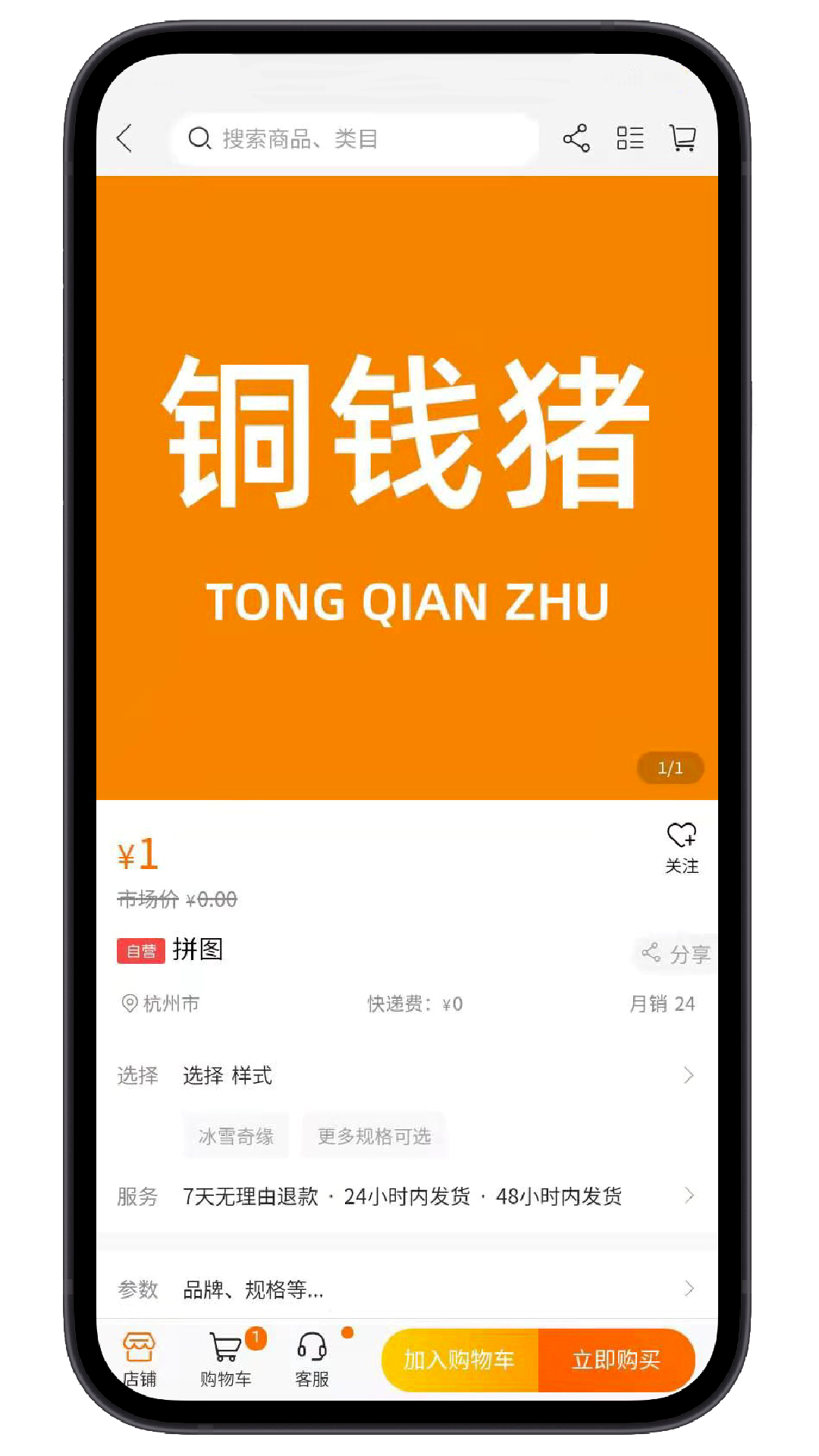Tap the 分享 share button
819x1456 pixels.
(676, 954)
